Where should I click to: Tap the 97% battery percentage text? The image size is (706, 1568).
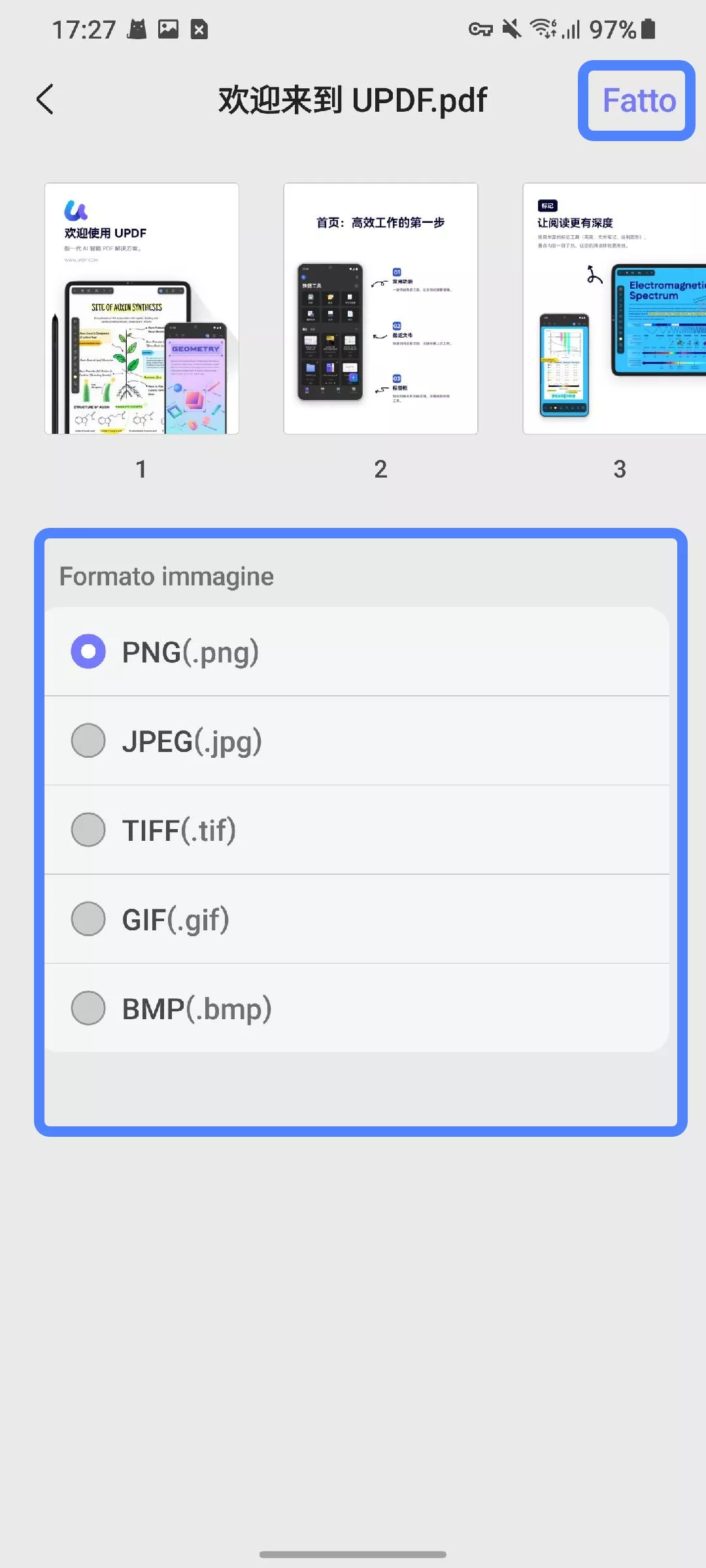click(x=613, y=29)
